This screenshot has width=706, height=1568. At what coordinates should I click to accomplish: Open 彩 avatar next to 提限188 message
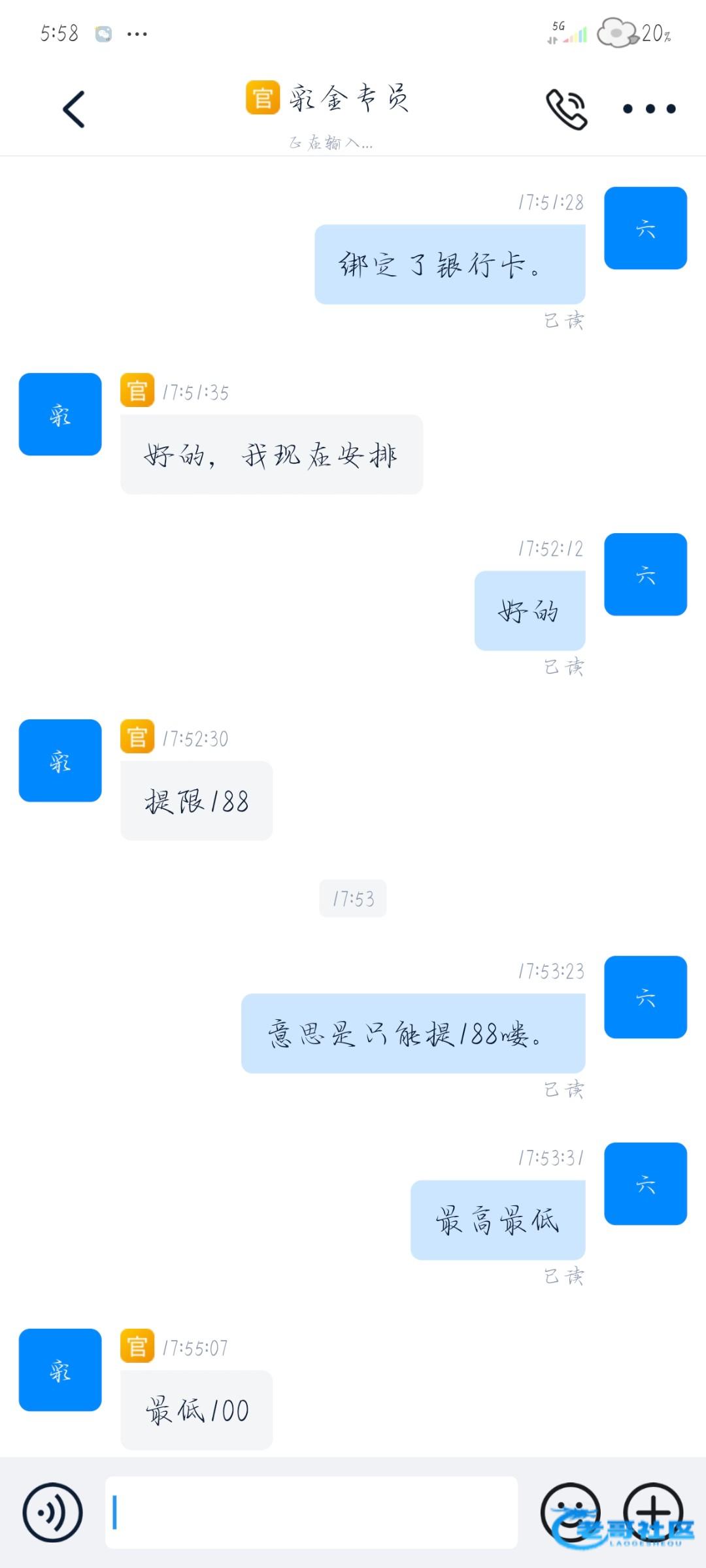click(60, 760)
